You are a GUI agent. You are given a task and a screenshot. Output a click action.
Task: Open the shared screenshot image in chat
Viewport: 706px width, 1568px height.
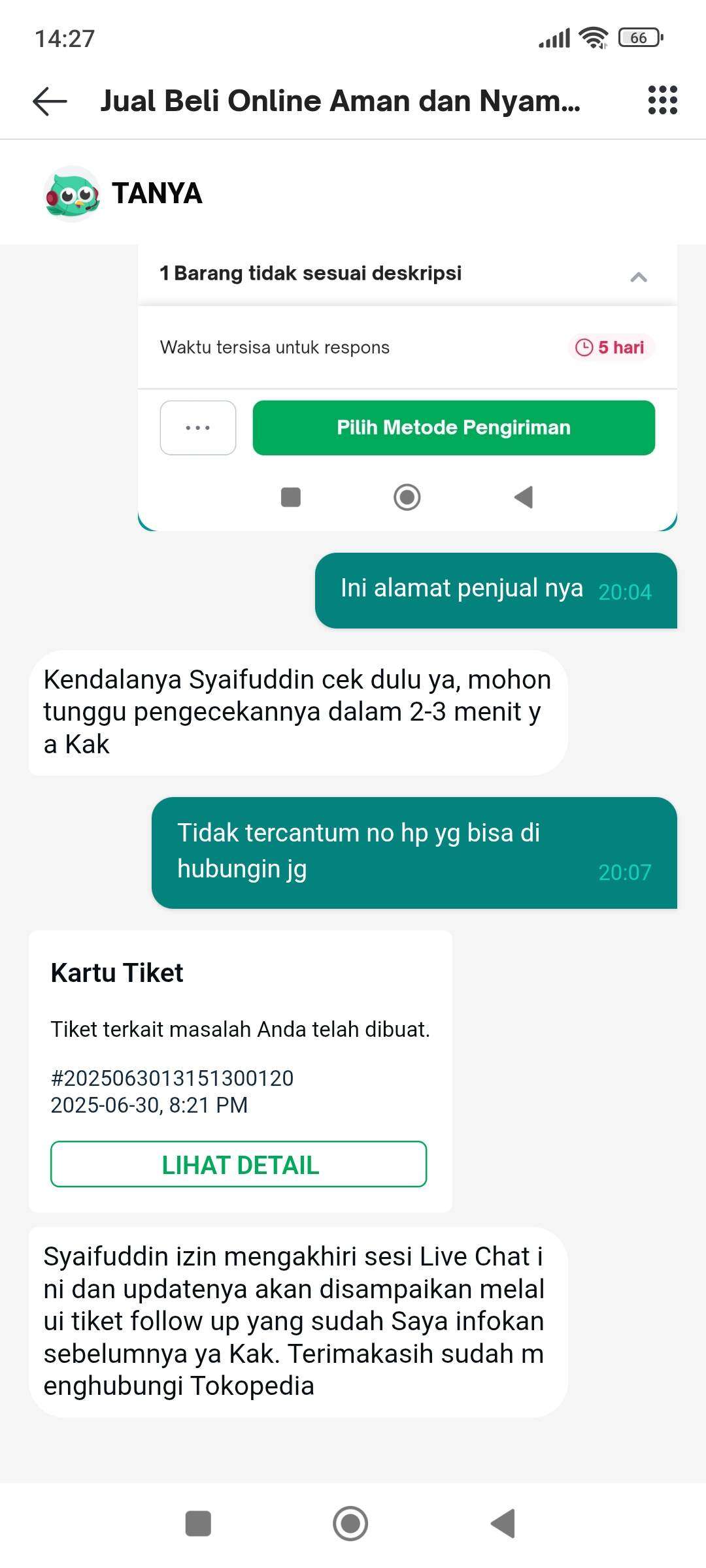click(x=407, y=387)
